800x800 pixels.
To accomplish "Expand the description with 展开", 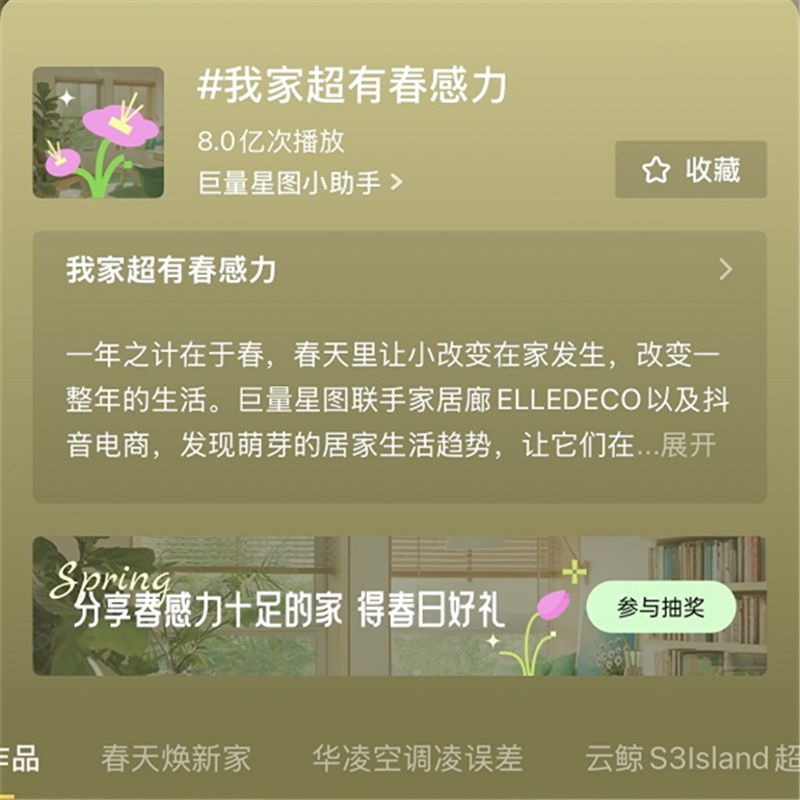I will click(x=689, y=446).
